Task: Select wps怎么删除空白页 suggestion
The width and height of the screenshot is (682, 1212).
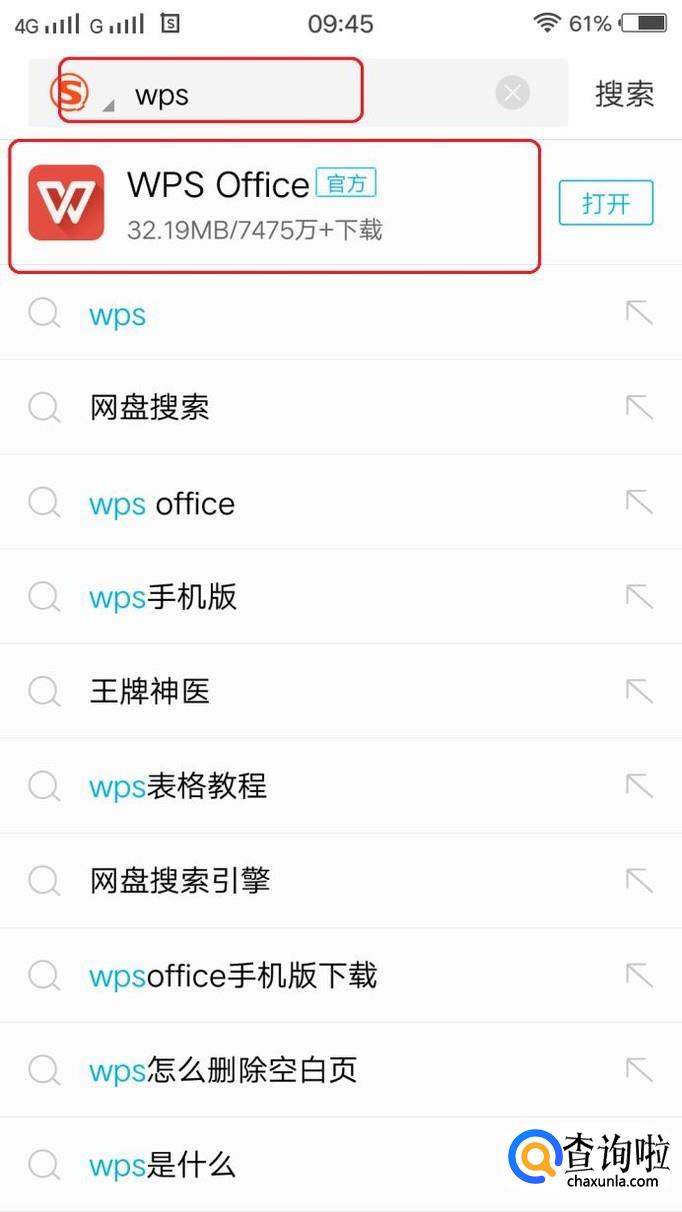Action: [223, 1070]
